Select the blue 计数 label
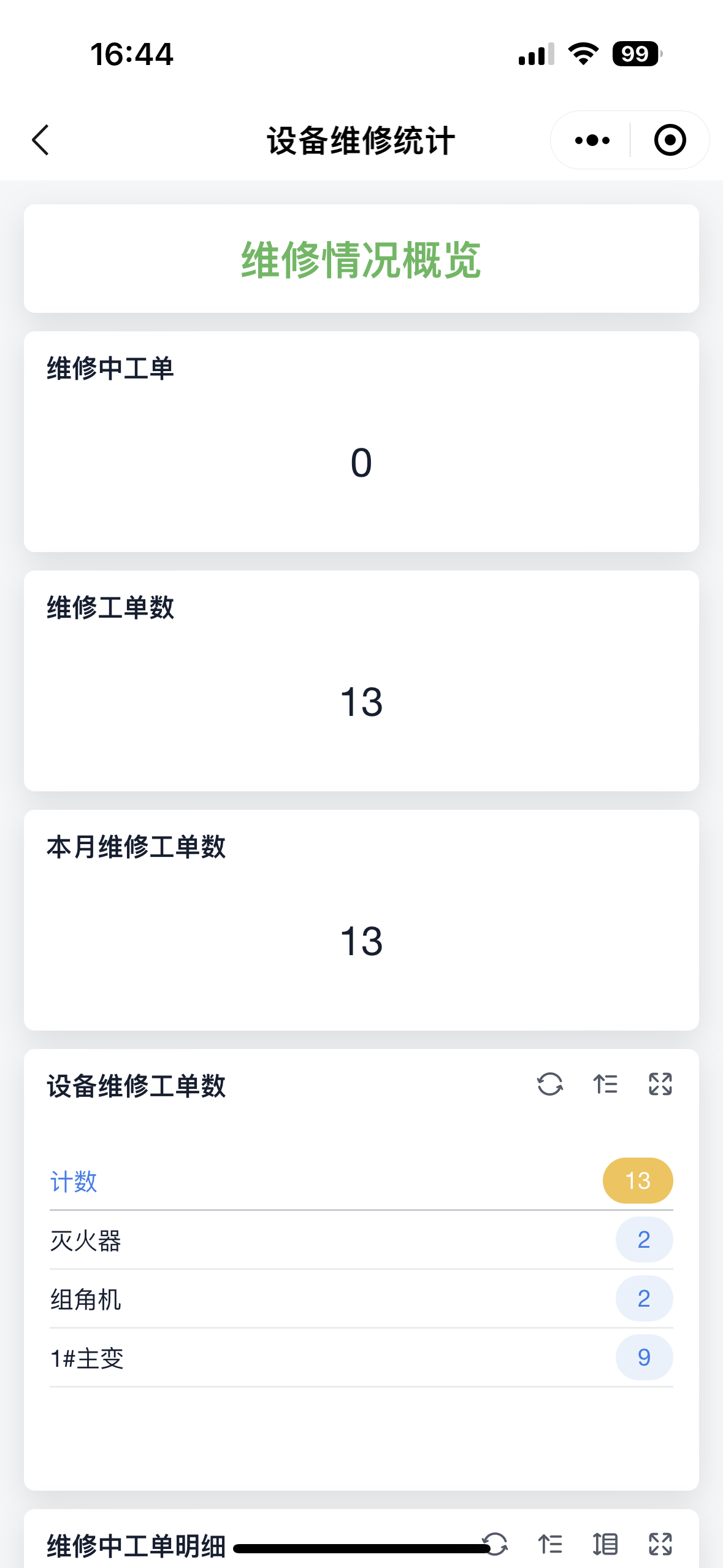The image size is (723, 1568). (73, 1180)
